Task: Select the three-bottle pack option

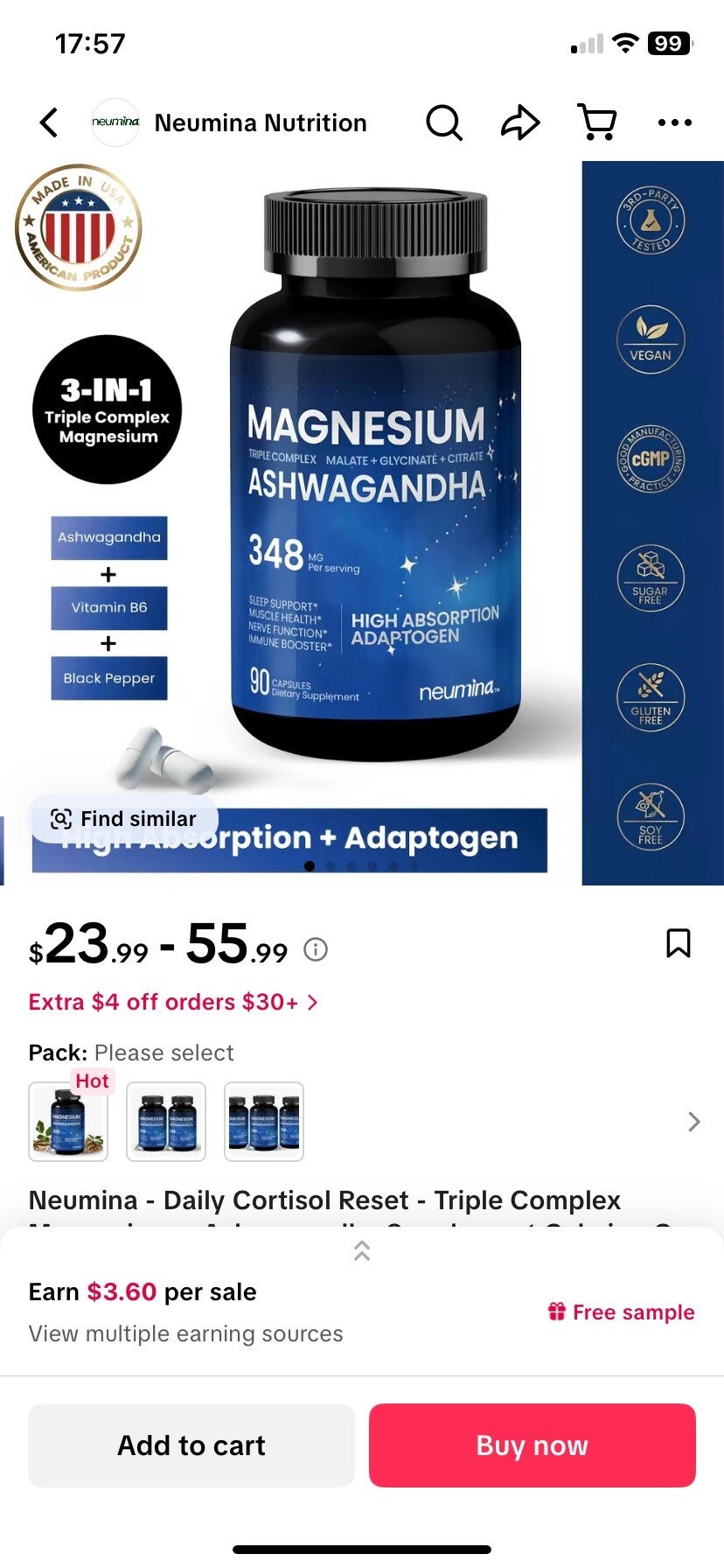Action: pos(264,1122)
